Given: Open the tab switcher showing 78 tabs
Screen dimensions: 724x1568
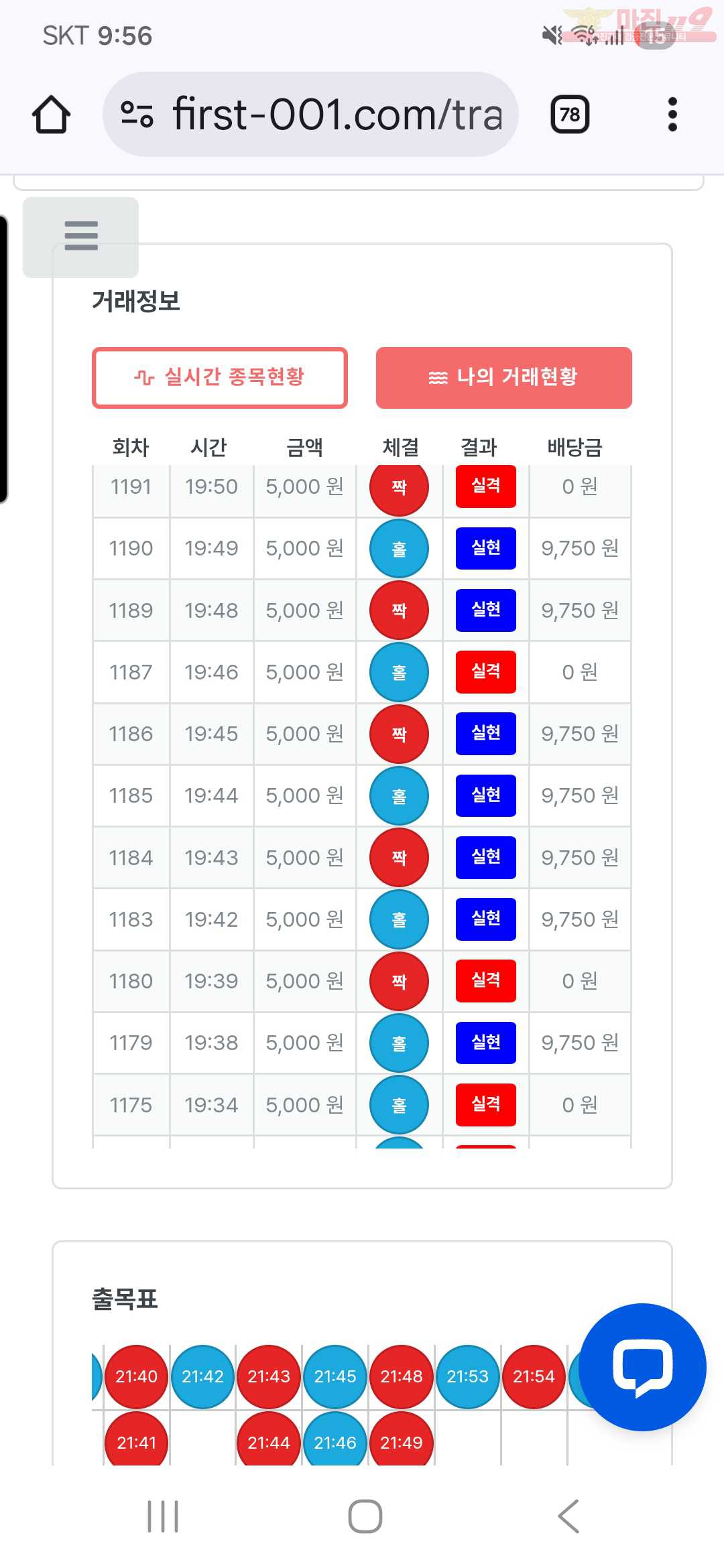Looking at the screenshot, I should click(570, 115).
